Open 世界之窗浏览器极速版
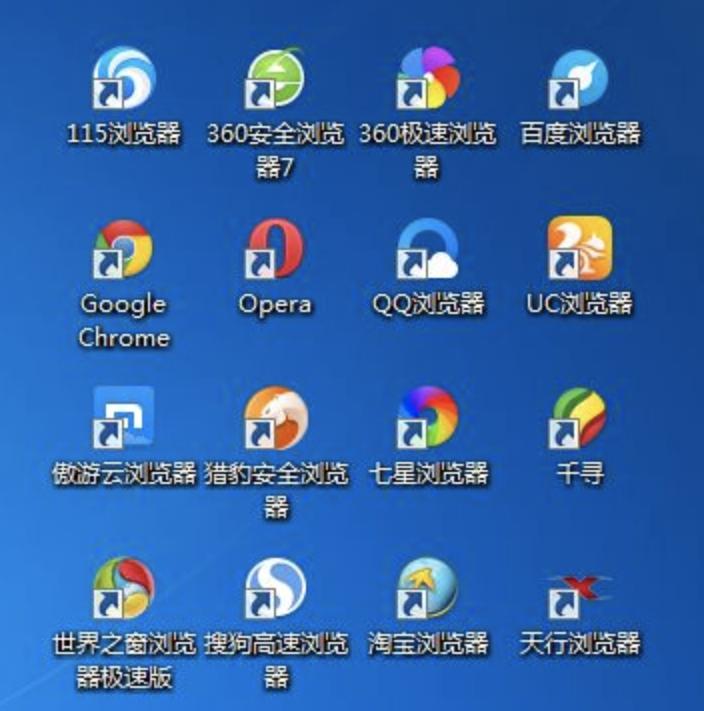704x711 pixels. (124, 588)
